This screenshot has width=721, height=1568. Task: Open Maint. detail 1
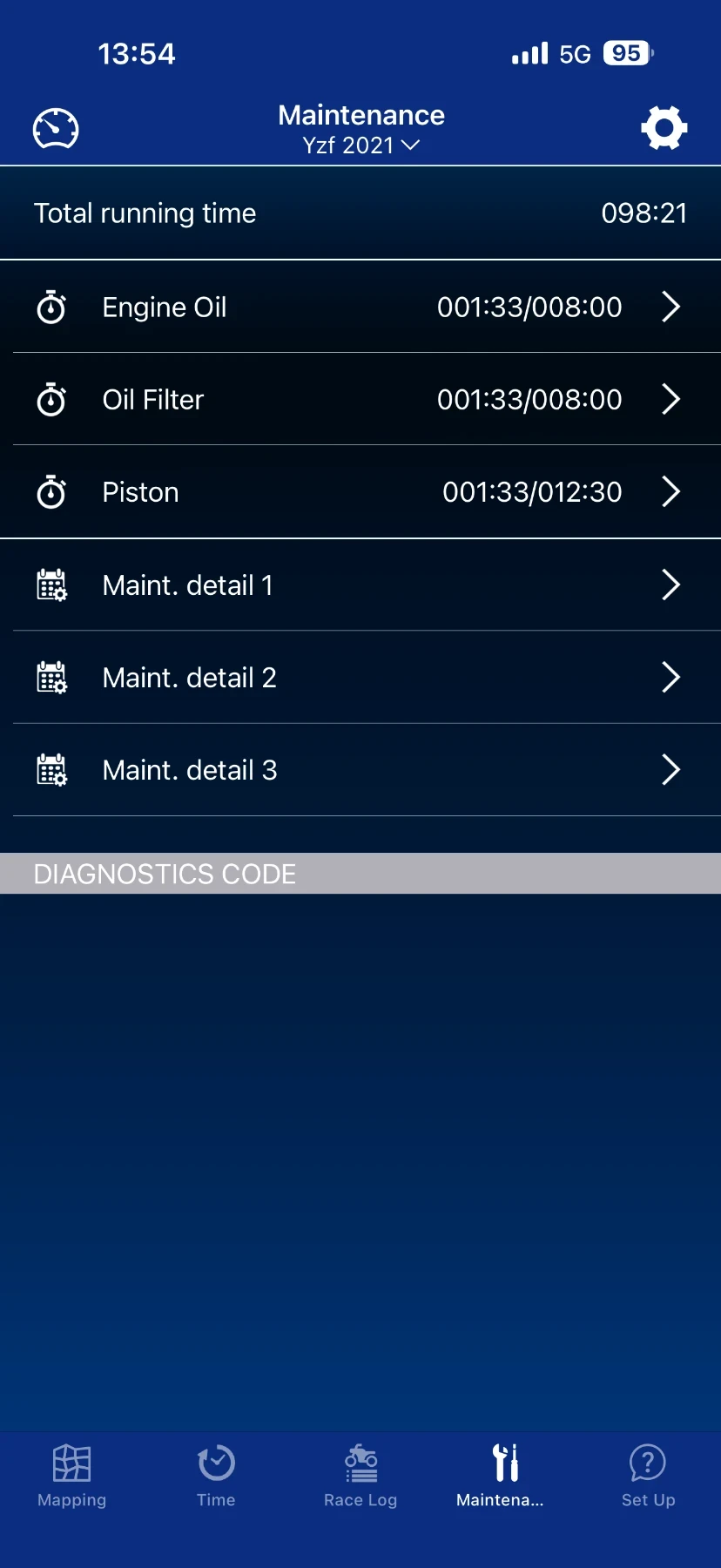point(360,585)
